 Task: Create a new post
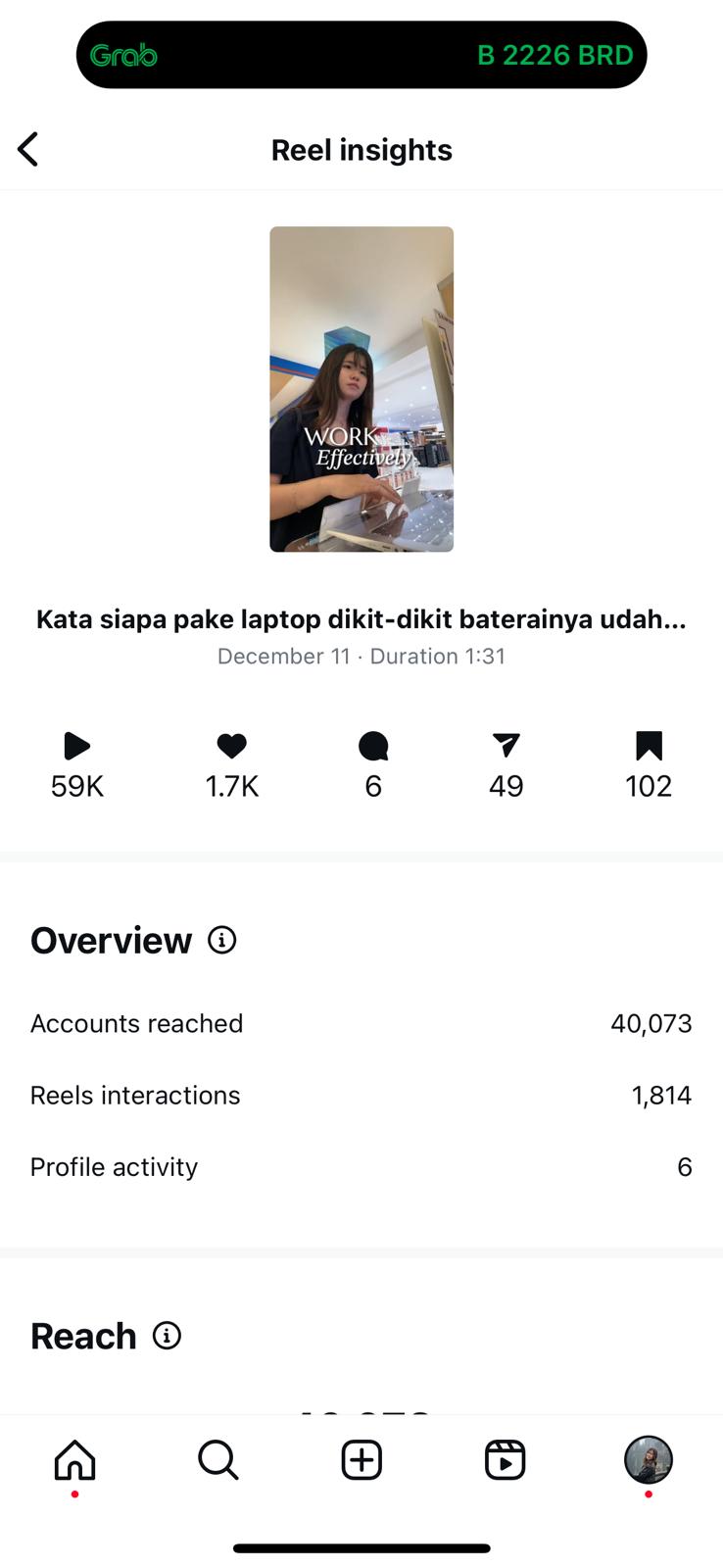click(x=361, y=1460)
